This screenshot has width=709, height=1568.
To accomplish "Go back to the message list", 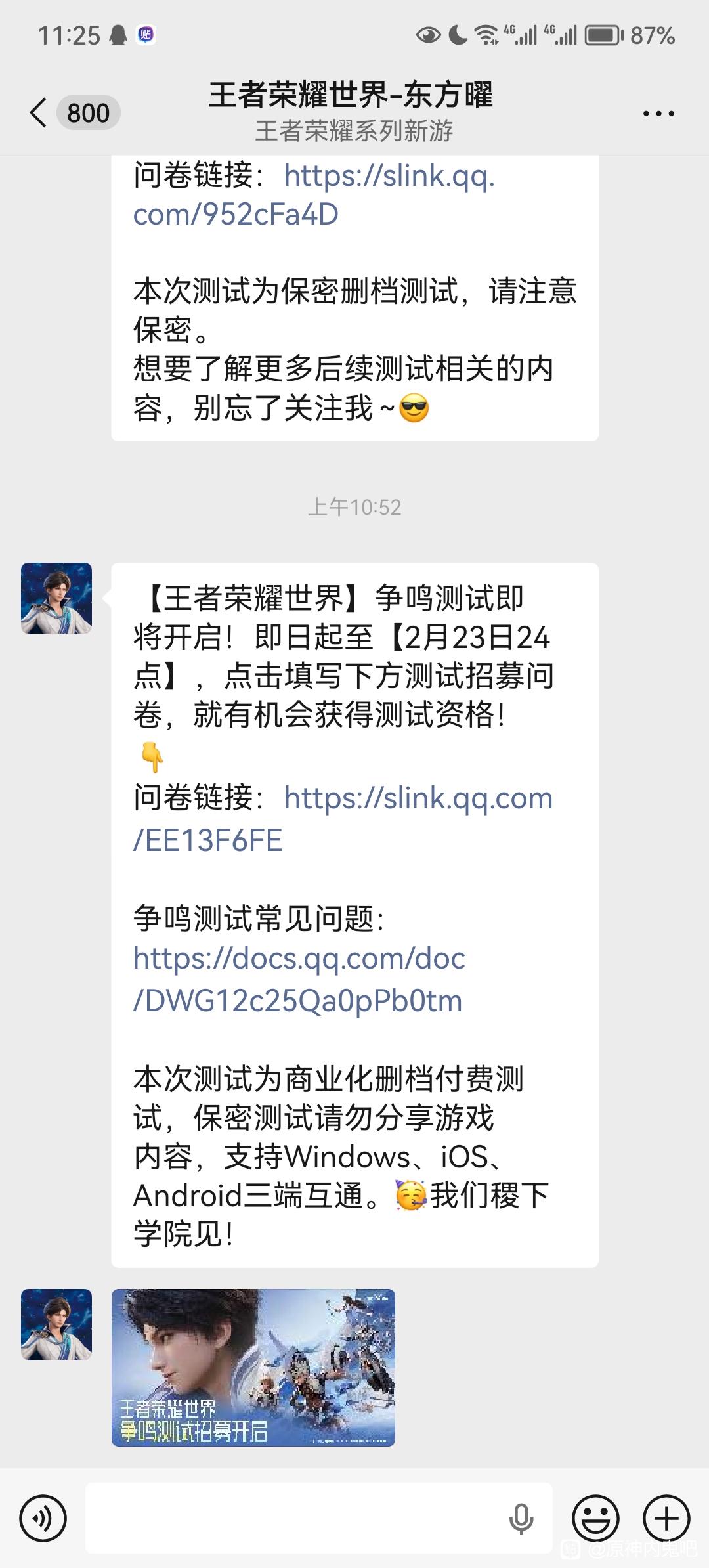I will tap(39, 113).
